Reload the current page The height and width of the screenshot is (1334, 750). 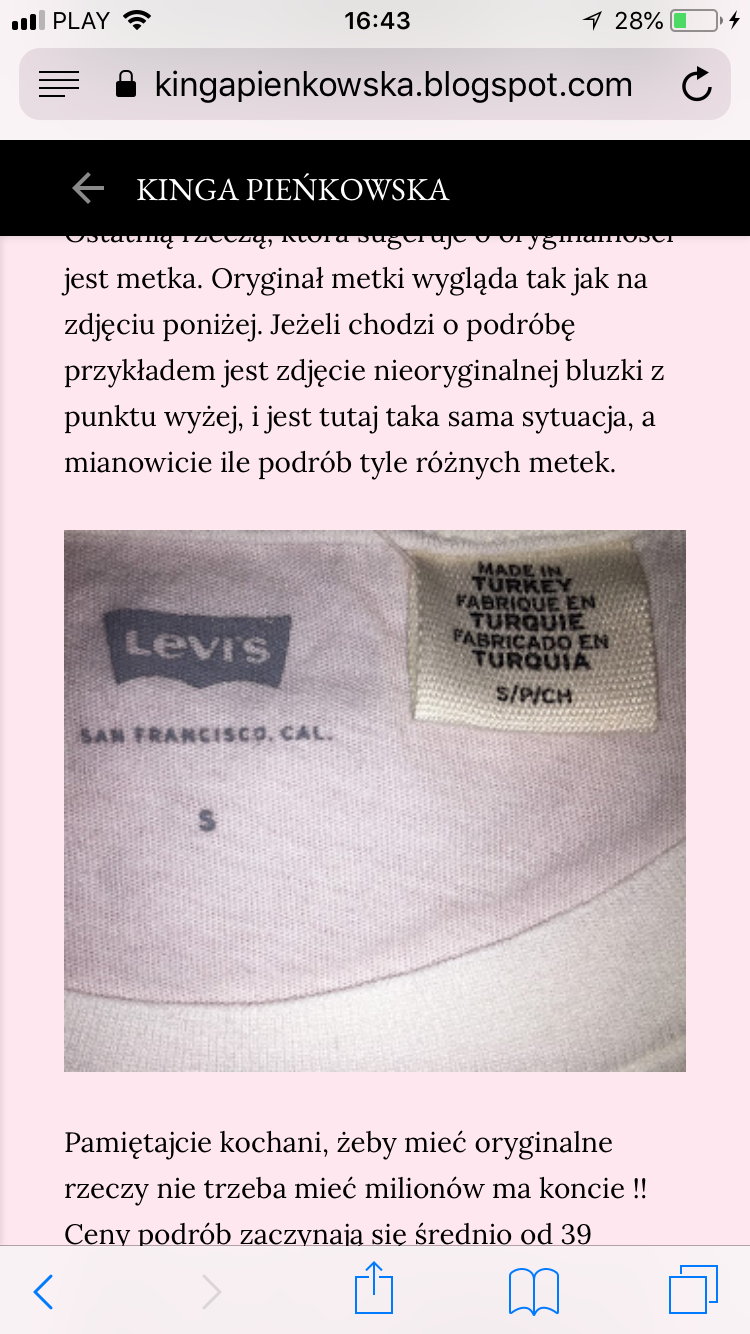point(696,85)
